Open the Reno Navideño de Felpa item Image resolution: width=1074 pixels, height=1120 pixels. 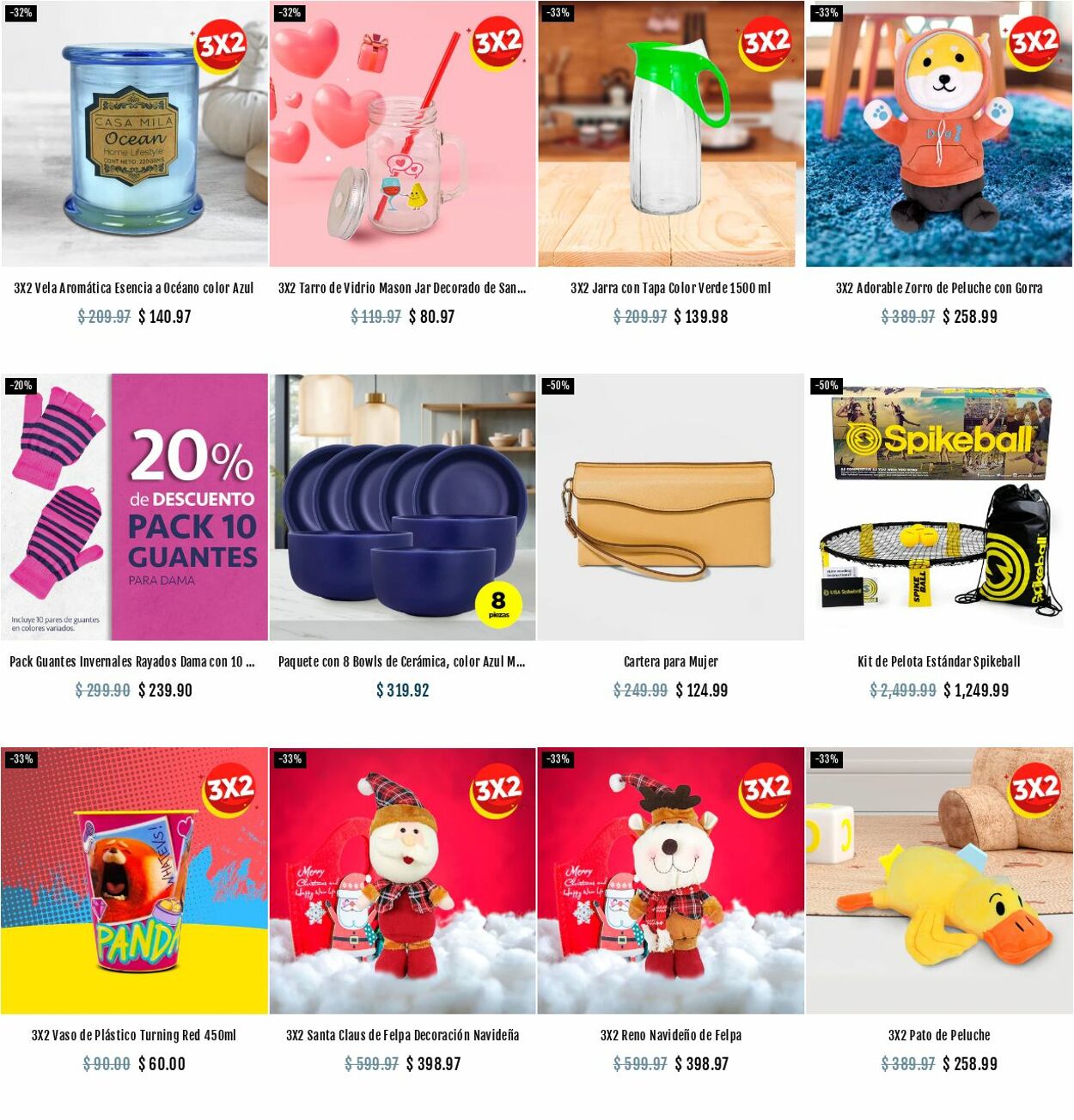[x=670, y=880]
